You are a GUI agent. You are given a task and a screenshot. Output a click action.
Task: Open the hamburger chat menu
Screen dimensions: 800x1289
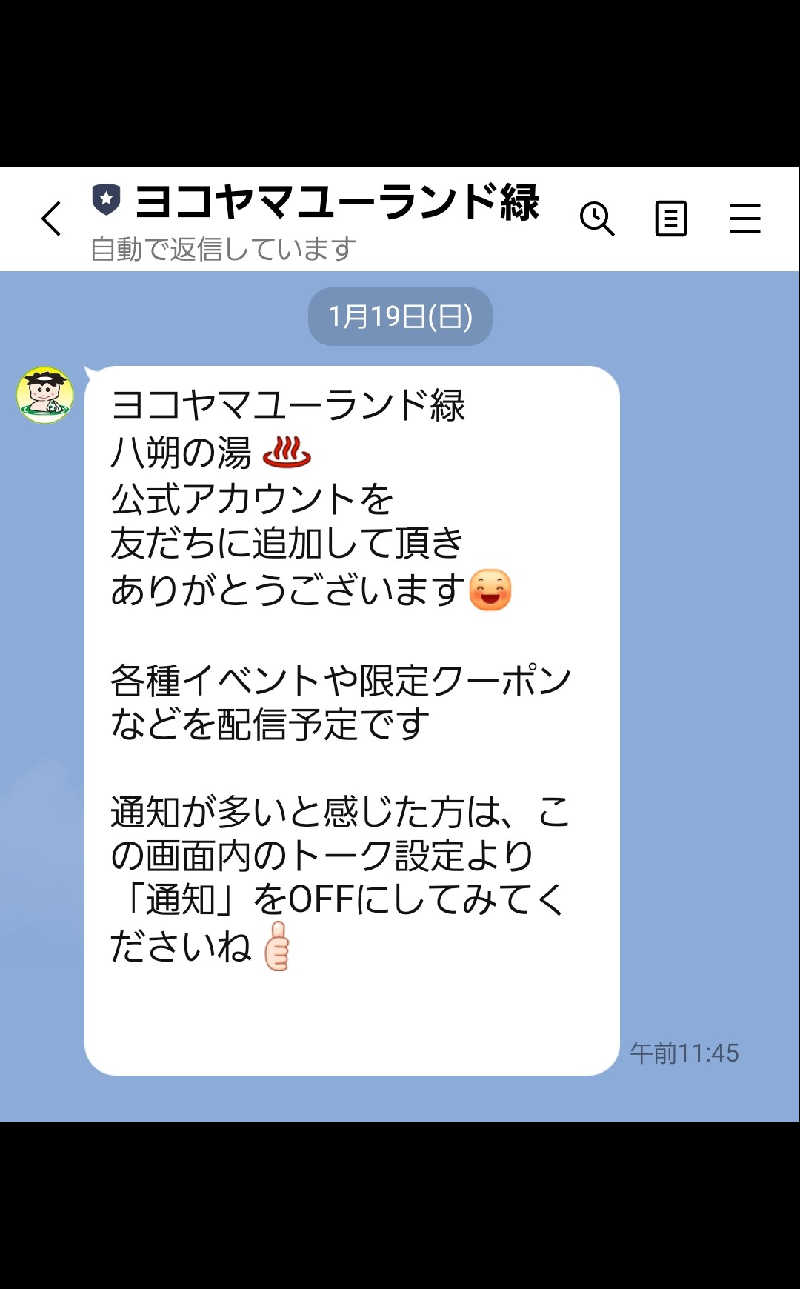click(745, 218)
